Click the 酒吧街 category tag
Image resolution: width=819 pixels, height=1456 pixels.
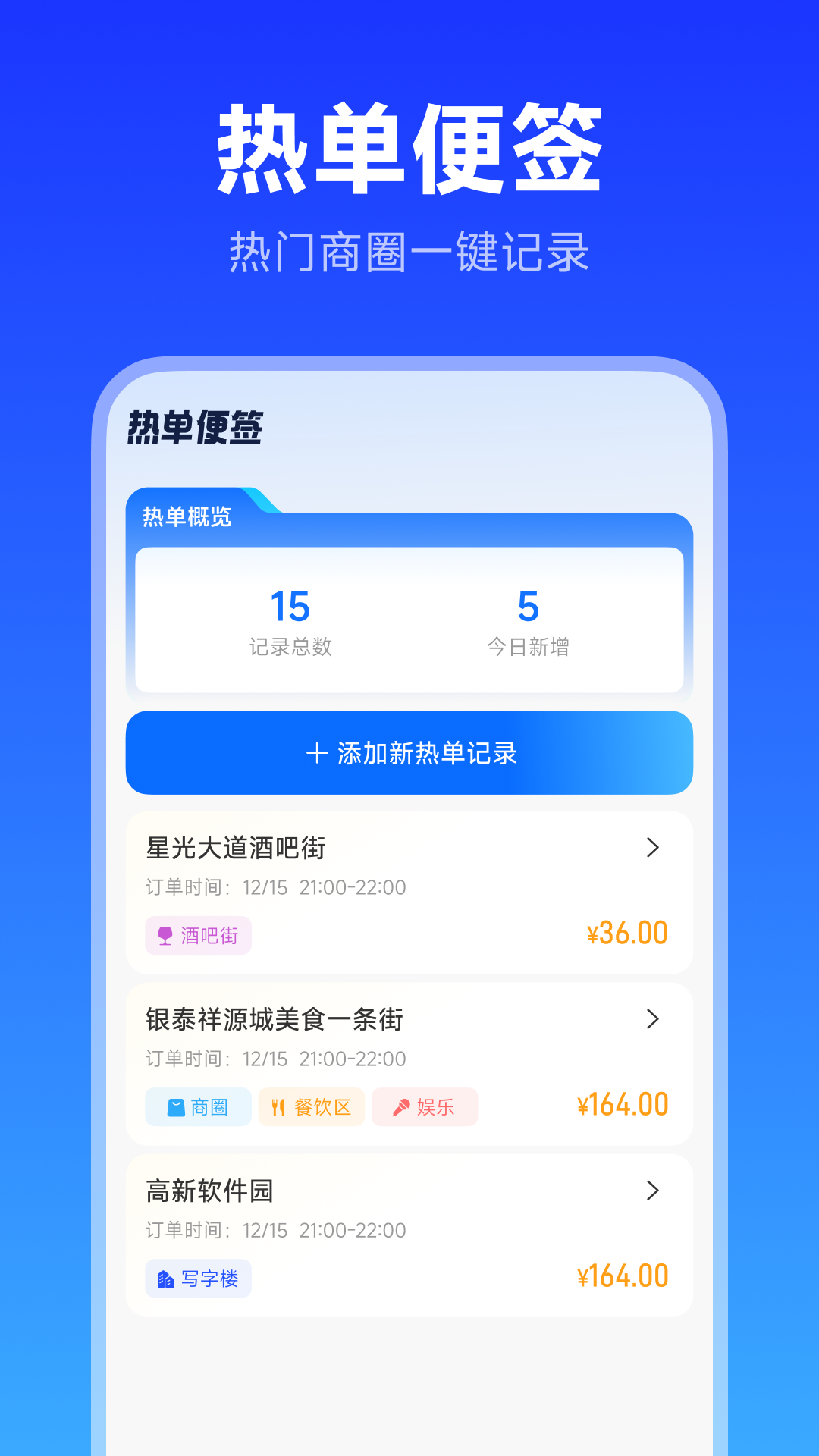pos(198,936)
